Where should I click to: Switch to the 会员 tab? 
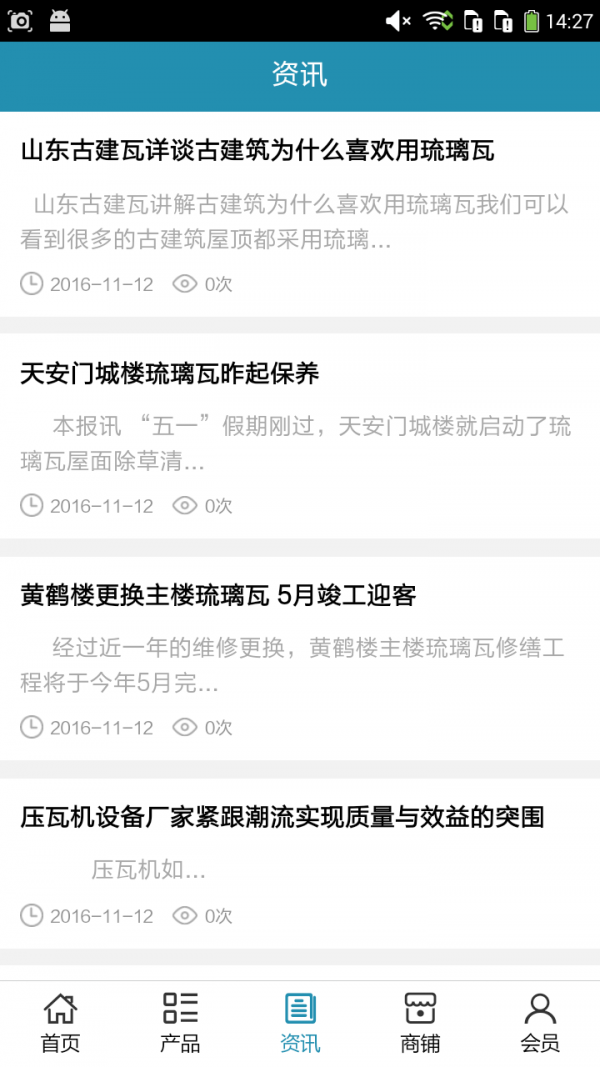[x=540, y=1023]
